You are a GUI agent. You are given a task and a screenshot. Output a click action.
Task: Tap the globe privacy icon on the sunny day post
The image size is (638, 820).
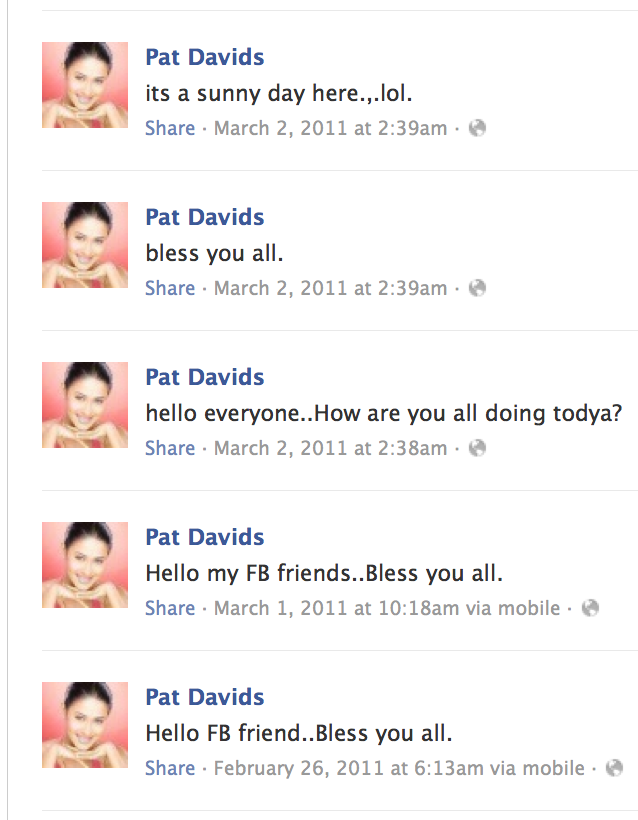click(x=477, y=128)
